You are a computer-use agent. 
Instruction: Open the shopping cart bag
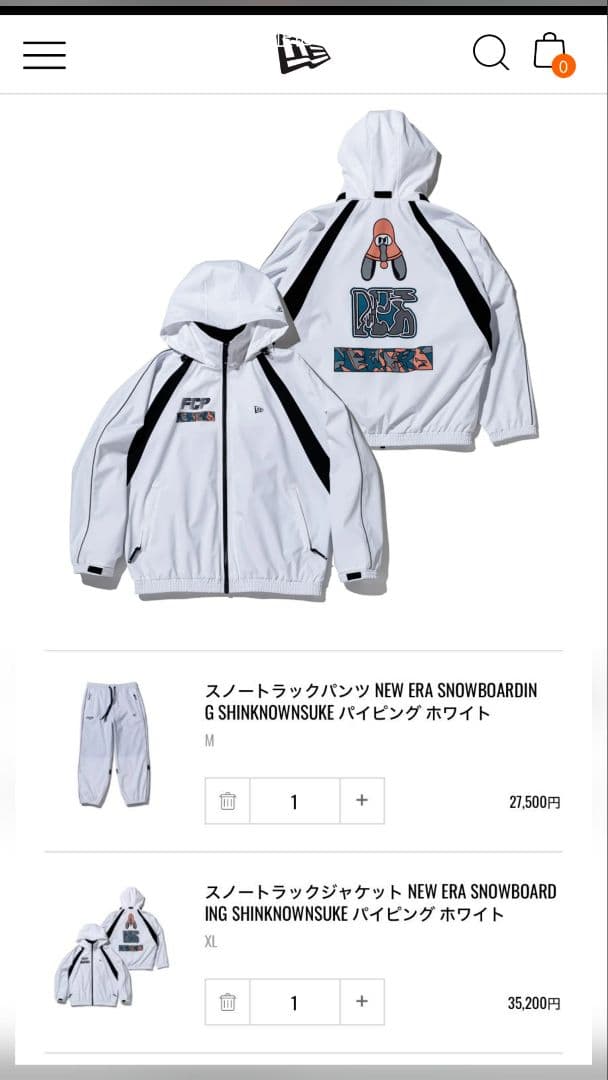[x=549, y=52]
